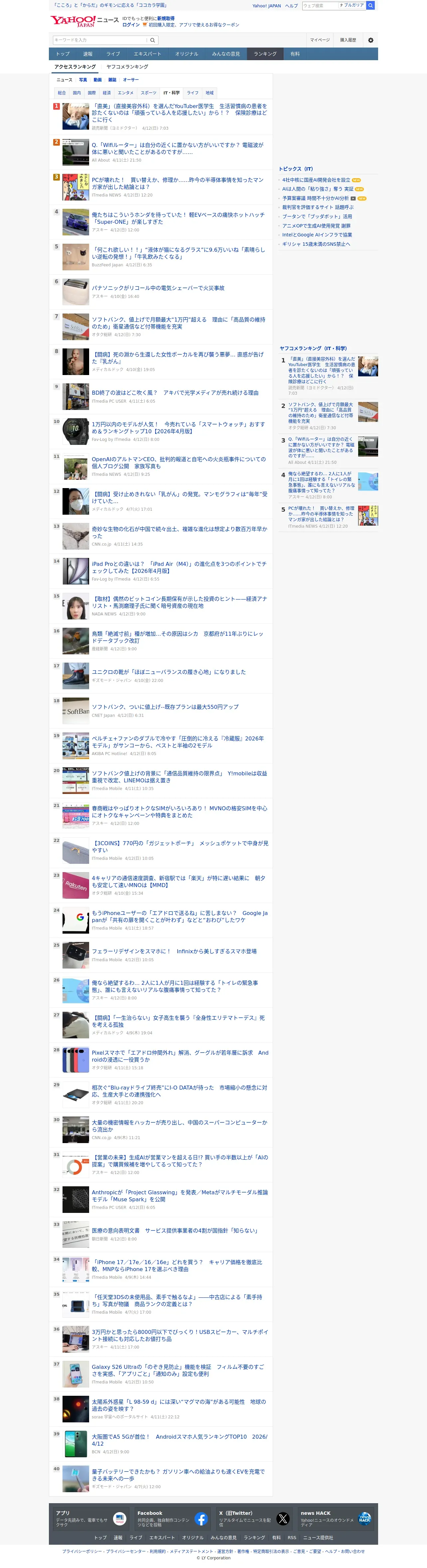Open the ログイン link
427x1568 pixels.
click(131, 25)
